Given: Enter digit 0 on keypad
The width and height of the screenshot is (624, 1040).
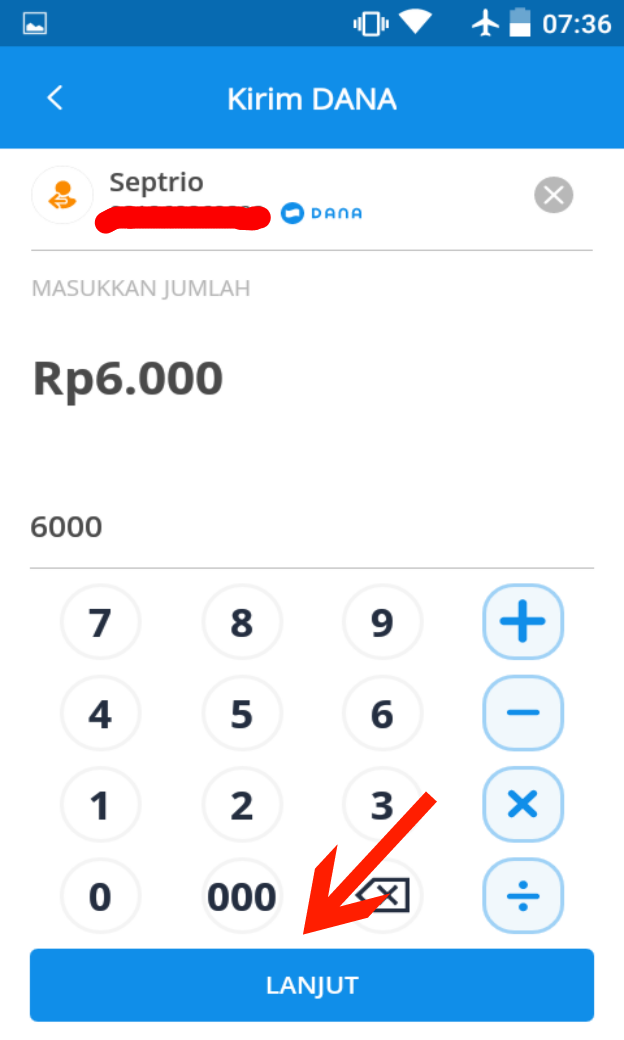Looking at the screenshot, I should (x=100, y=897).
